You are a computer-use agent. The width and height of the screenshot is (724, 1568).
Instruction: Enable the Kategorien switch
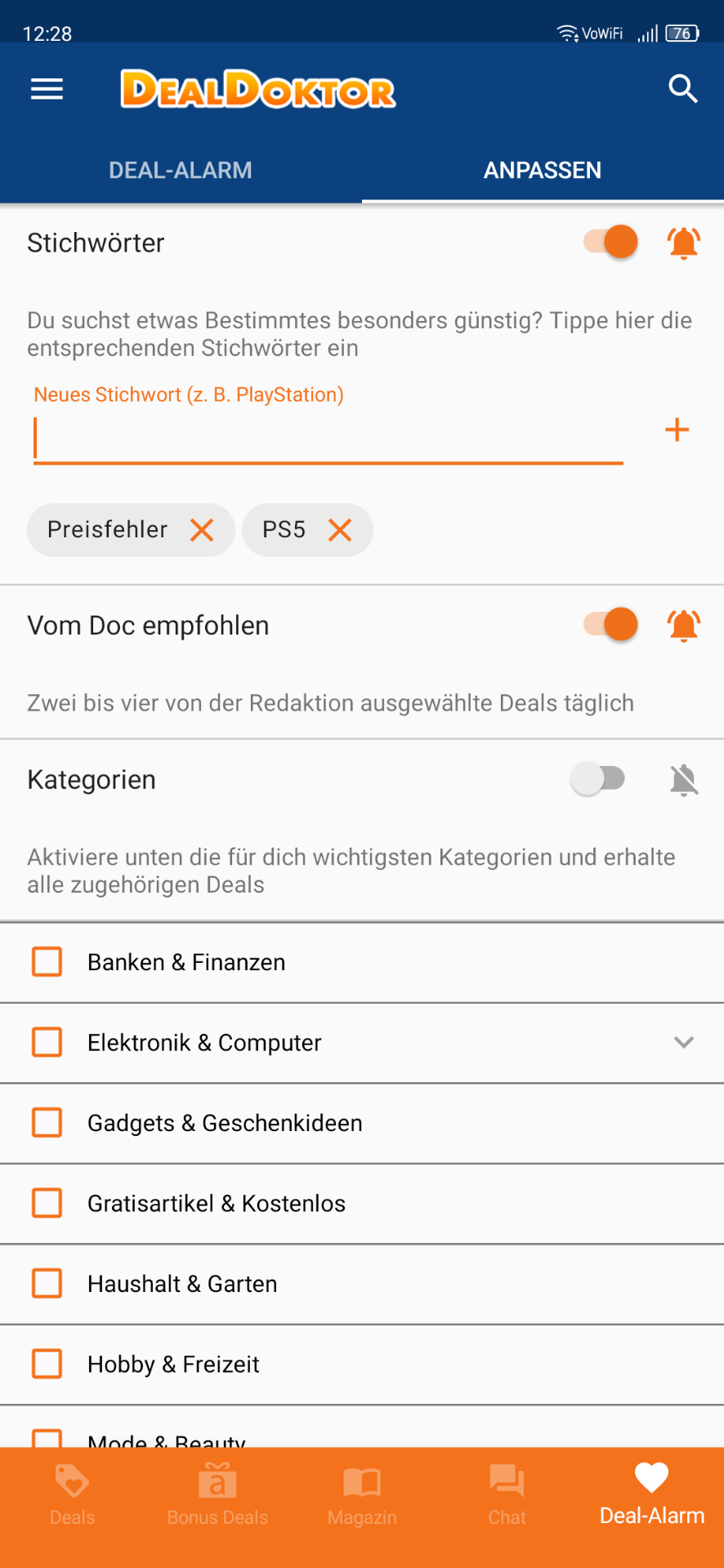597,779
